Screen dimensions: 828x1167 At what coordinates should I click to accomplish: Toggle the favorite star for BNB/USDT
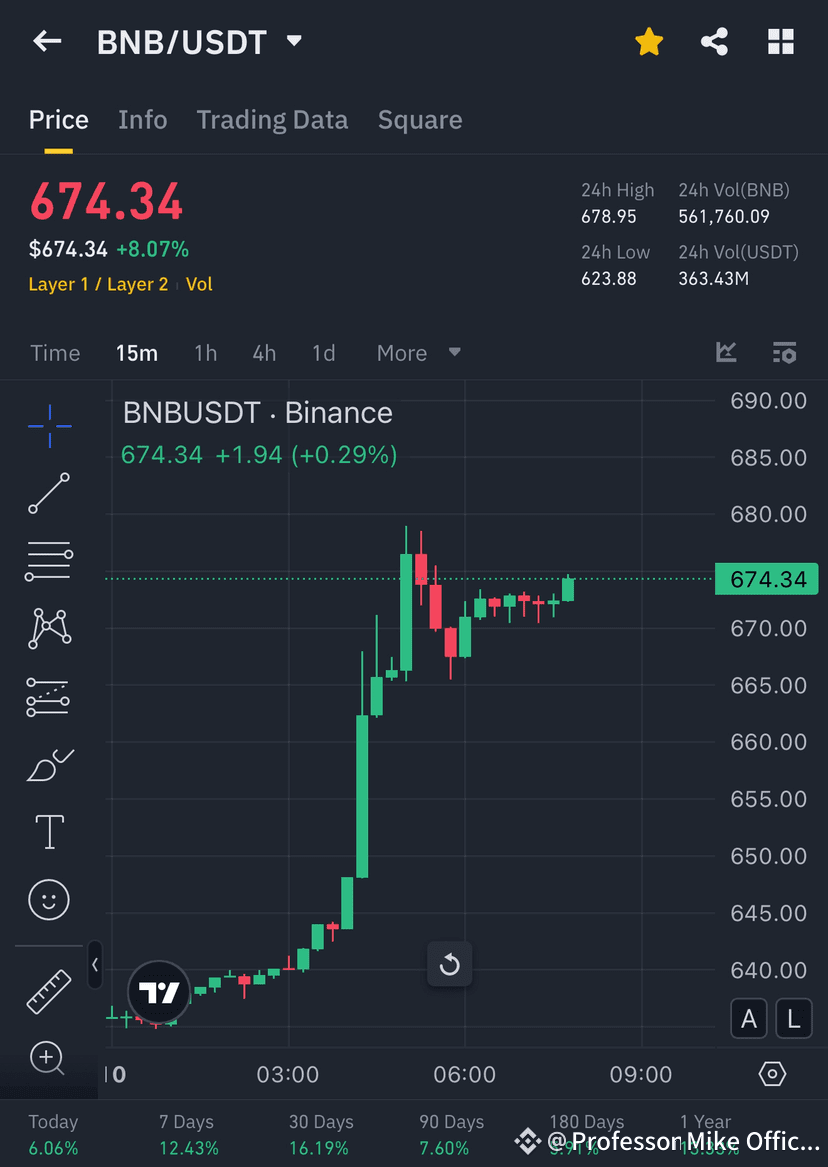(x=648, y=41)
